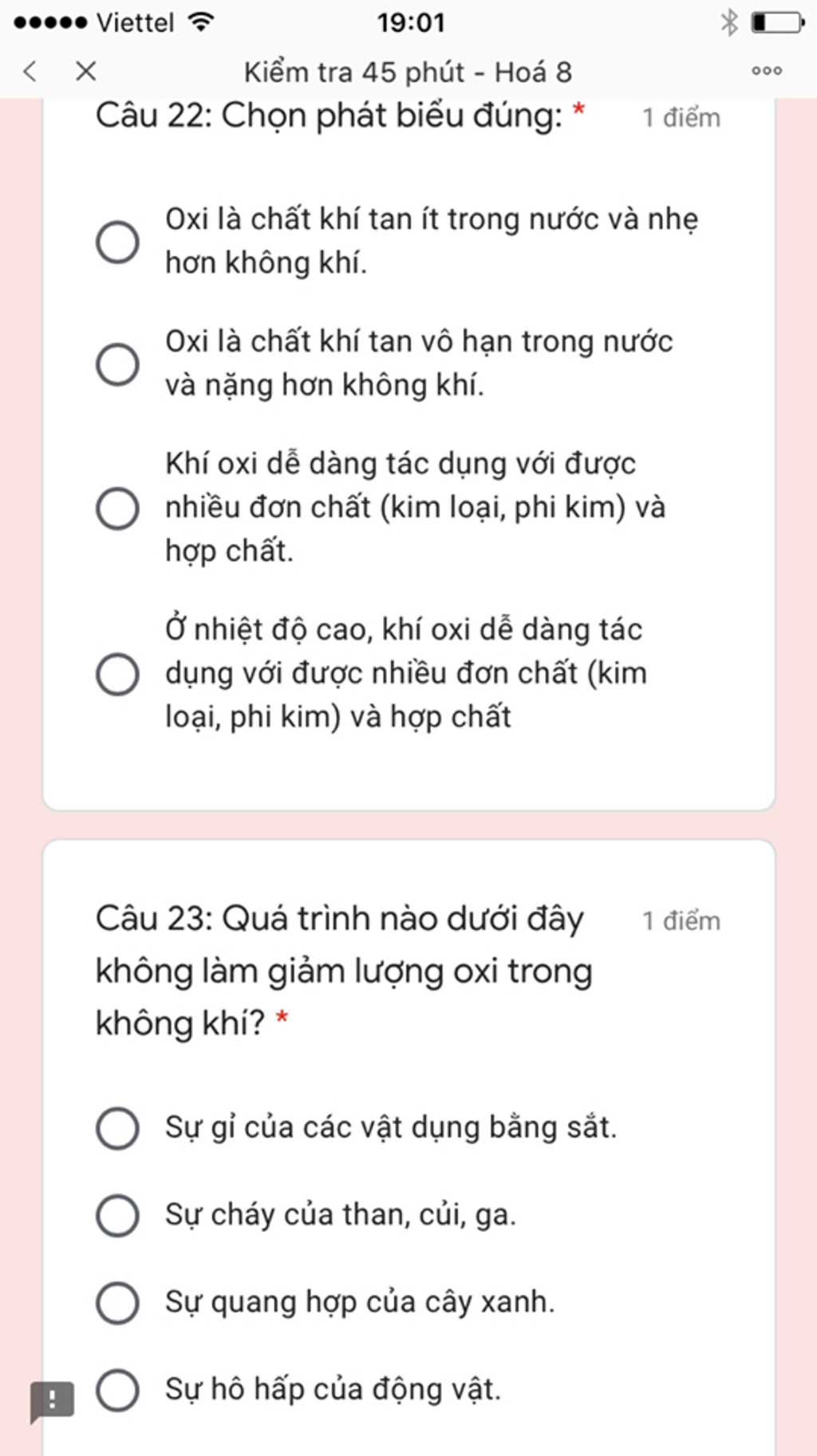Open the report problem feedback icon

52,1401
